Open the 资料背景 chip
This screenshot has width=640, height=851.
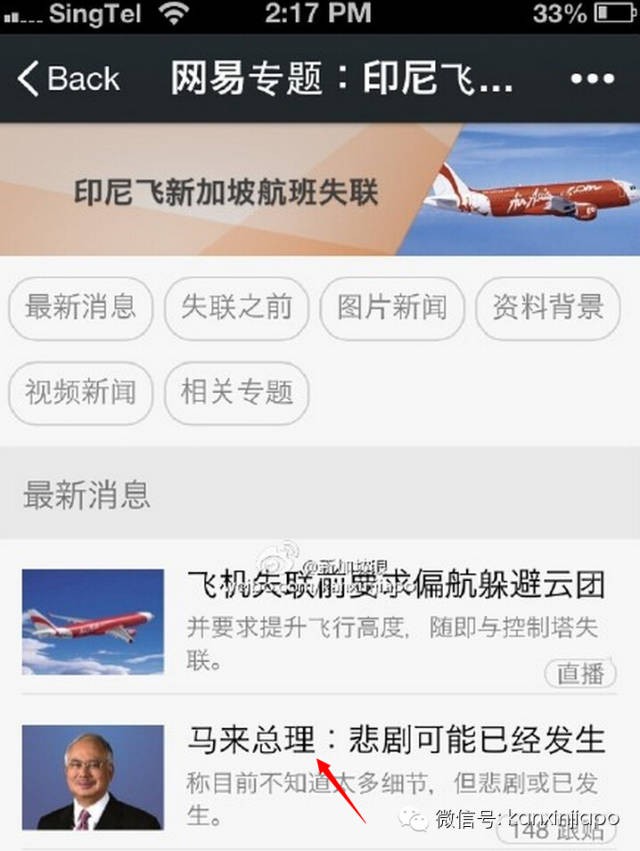pos(548,307)
